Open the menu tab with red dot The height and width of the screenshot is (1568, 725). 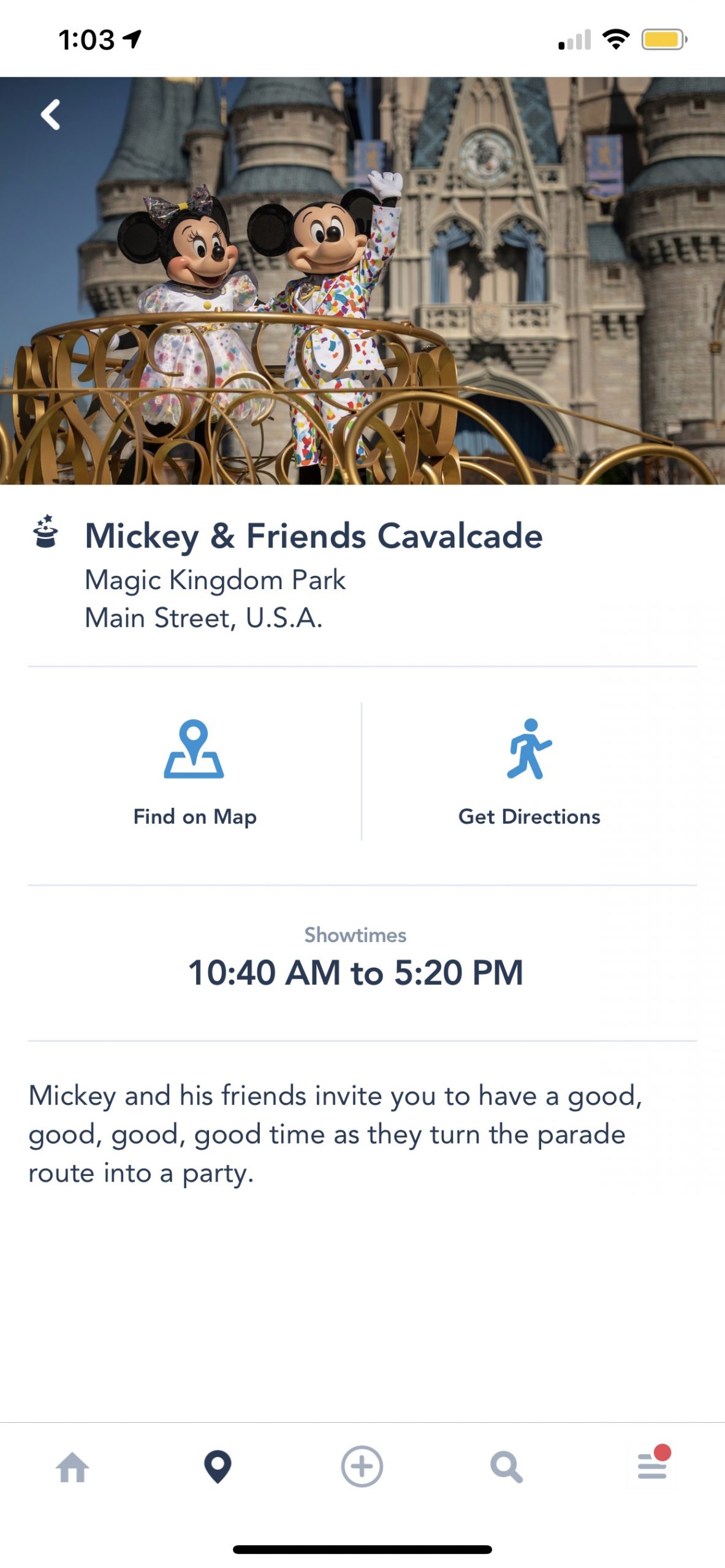[653, 1466]
